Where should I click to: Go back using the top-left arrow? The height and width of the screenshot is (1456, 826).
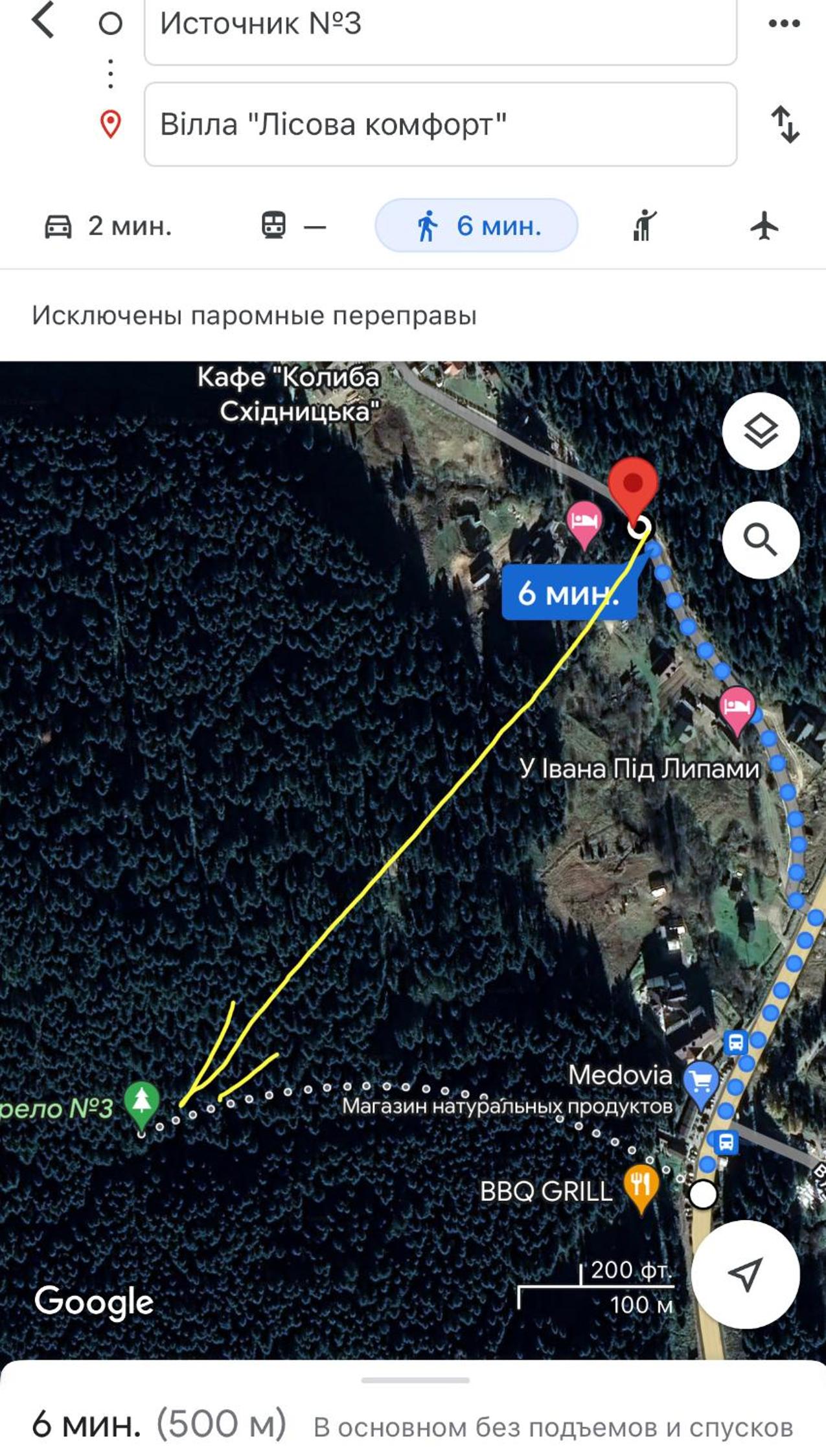tap(43, 21)
